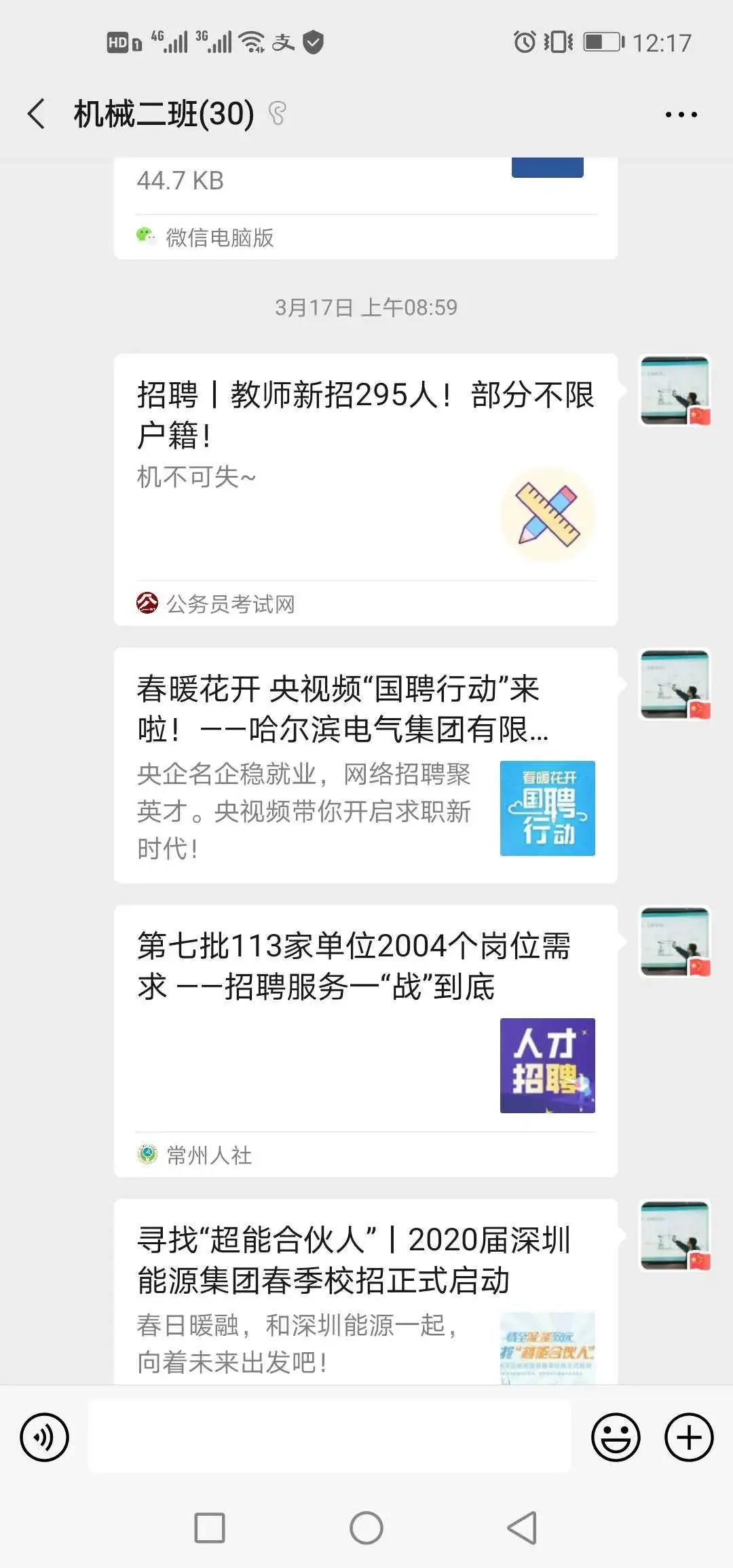Open the system recent apps view
The image size is (733, 1568).
point(210,1528)
